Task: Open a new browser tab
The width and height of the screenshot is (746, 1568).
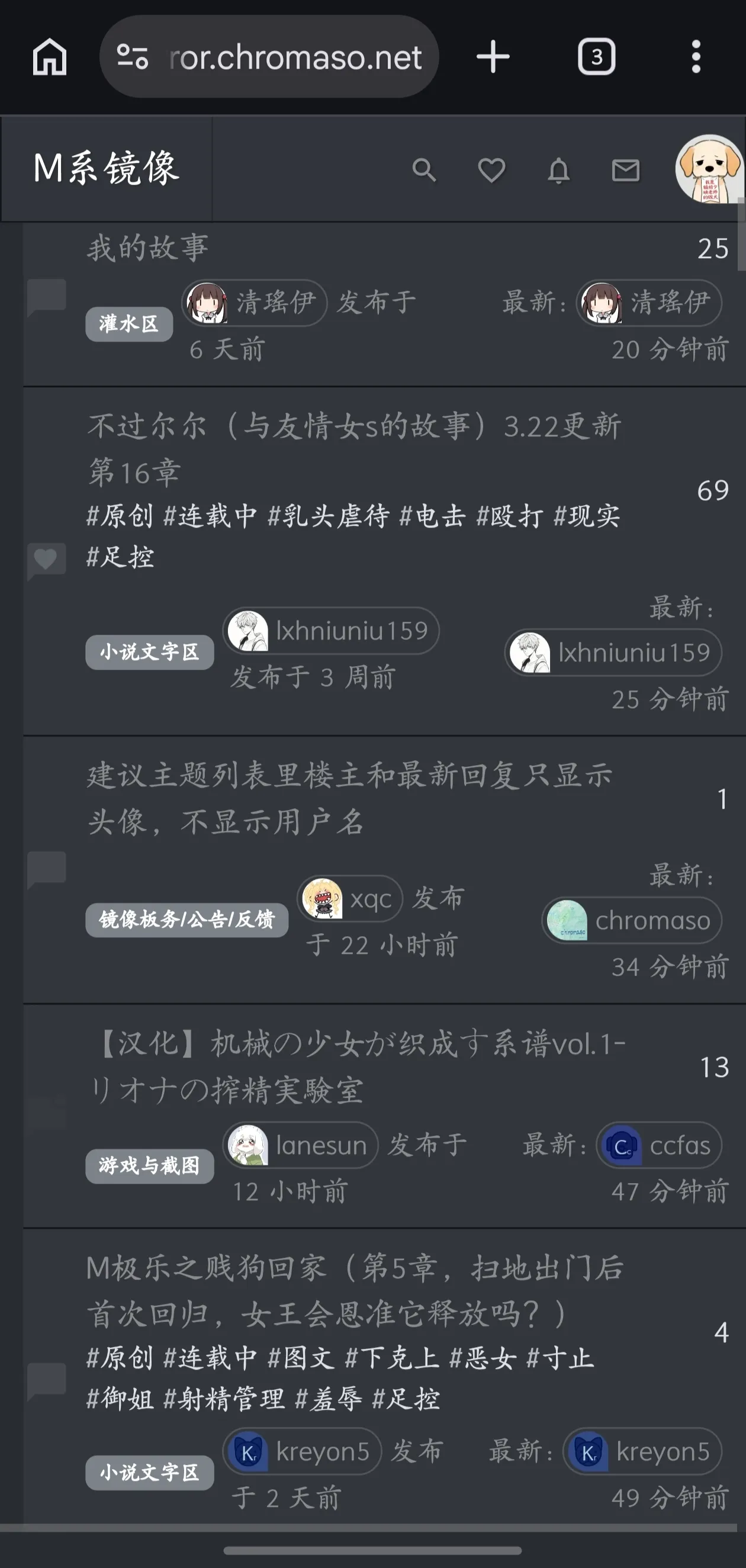Action: (492, 57)
